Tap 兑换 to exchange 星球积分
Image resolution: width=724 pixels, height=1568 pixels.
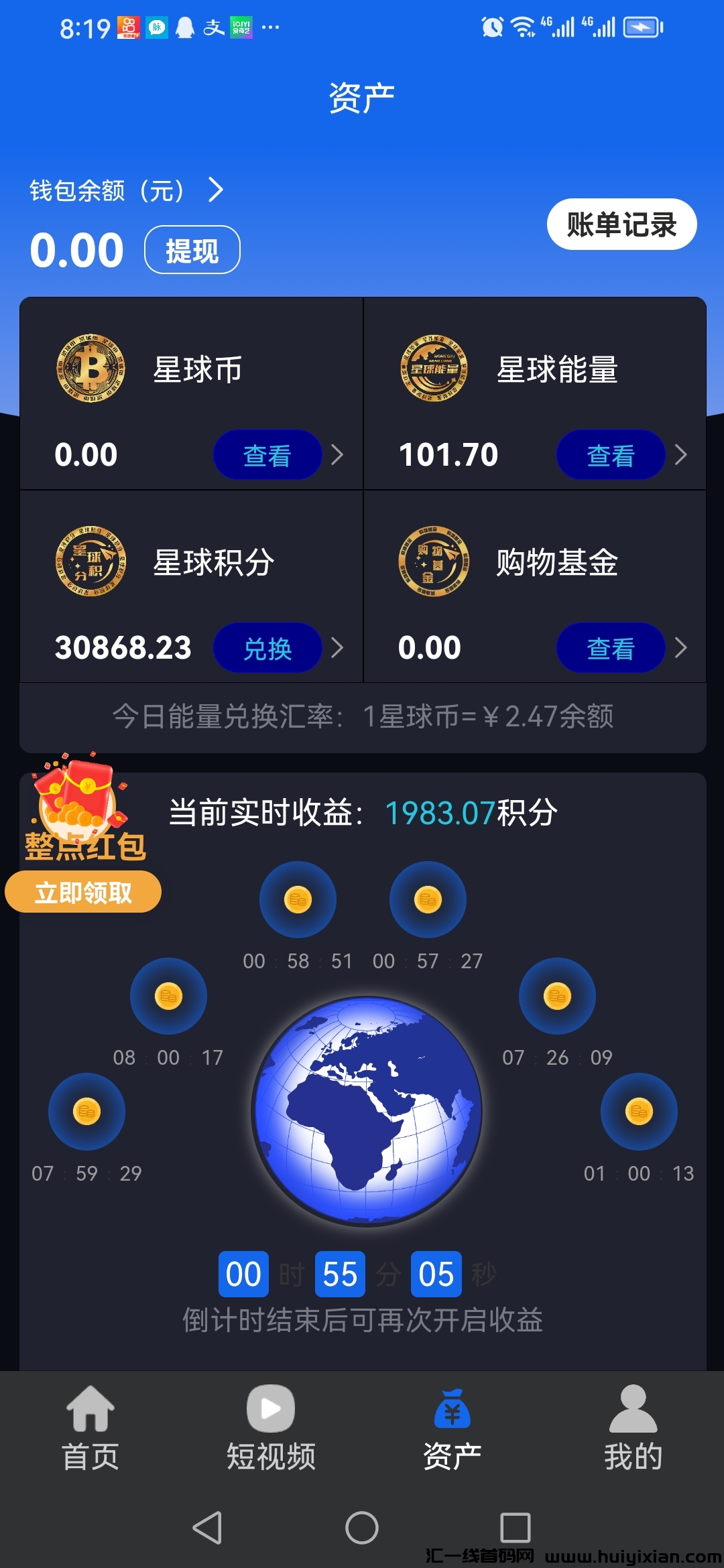266,647
